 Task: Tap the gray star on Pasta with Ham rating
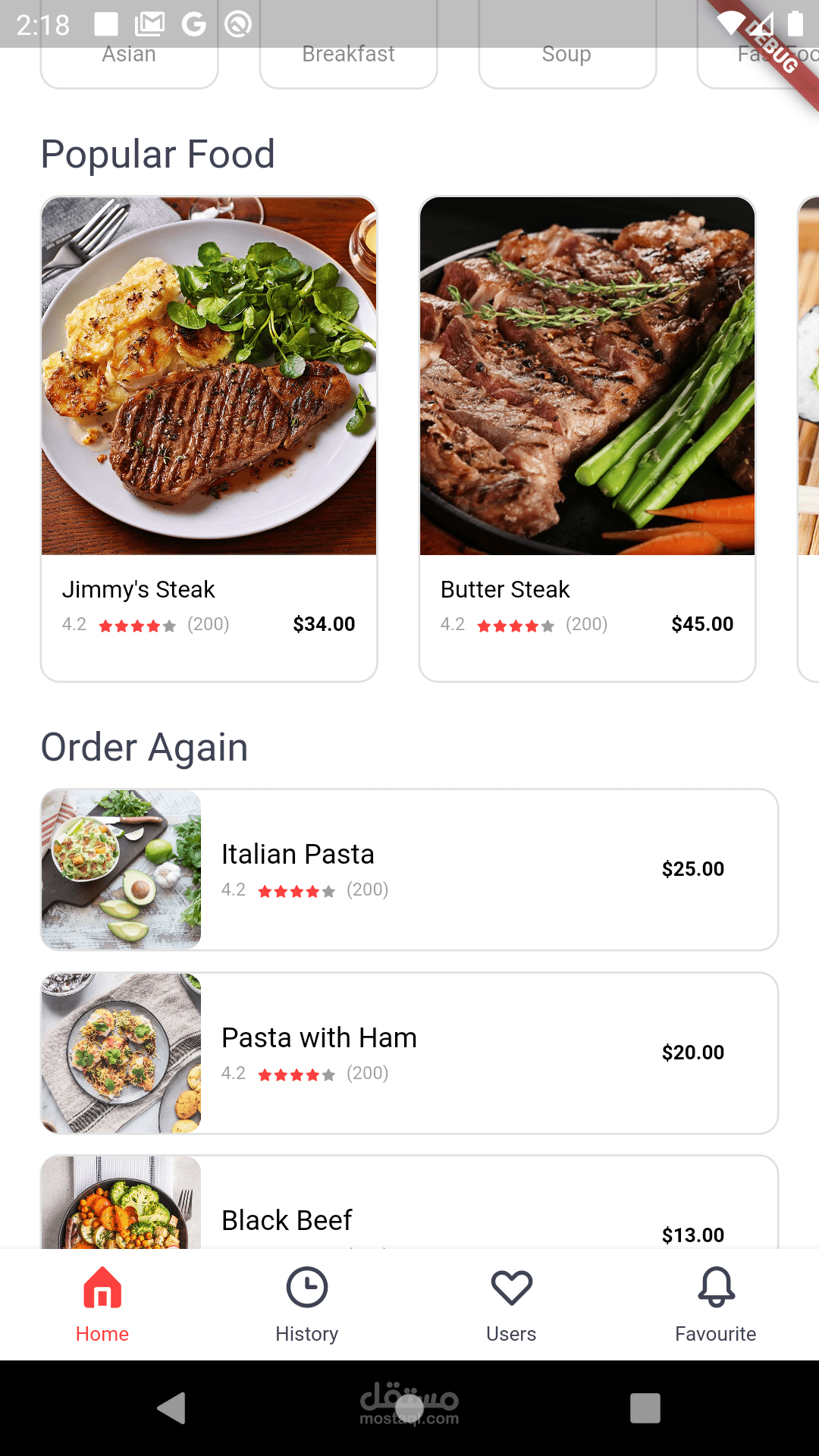(329, 1074)
